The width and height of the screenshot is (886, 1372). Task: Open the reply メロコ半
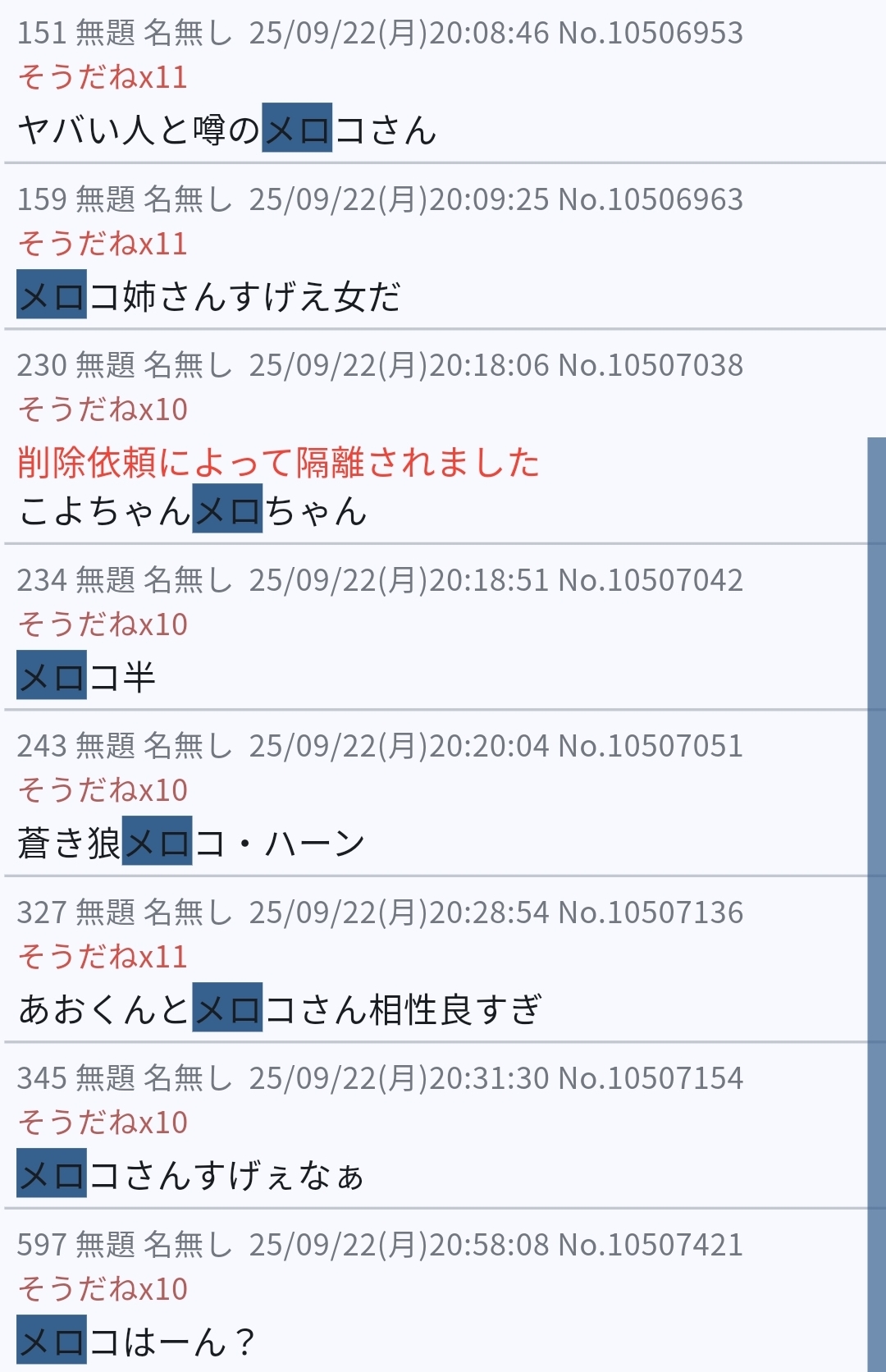(x=86, y=678)
